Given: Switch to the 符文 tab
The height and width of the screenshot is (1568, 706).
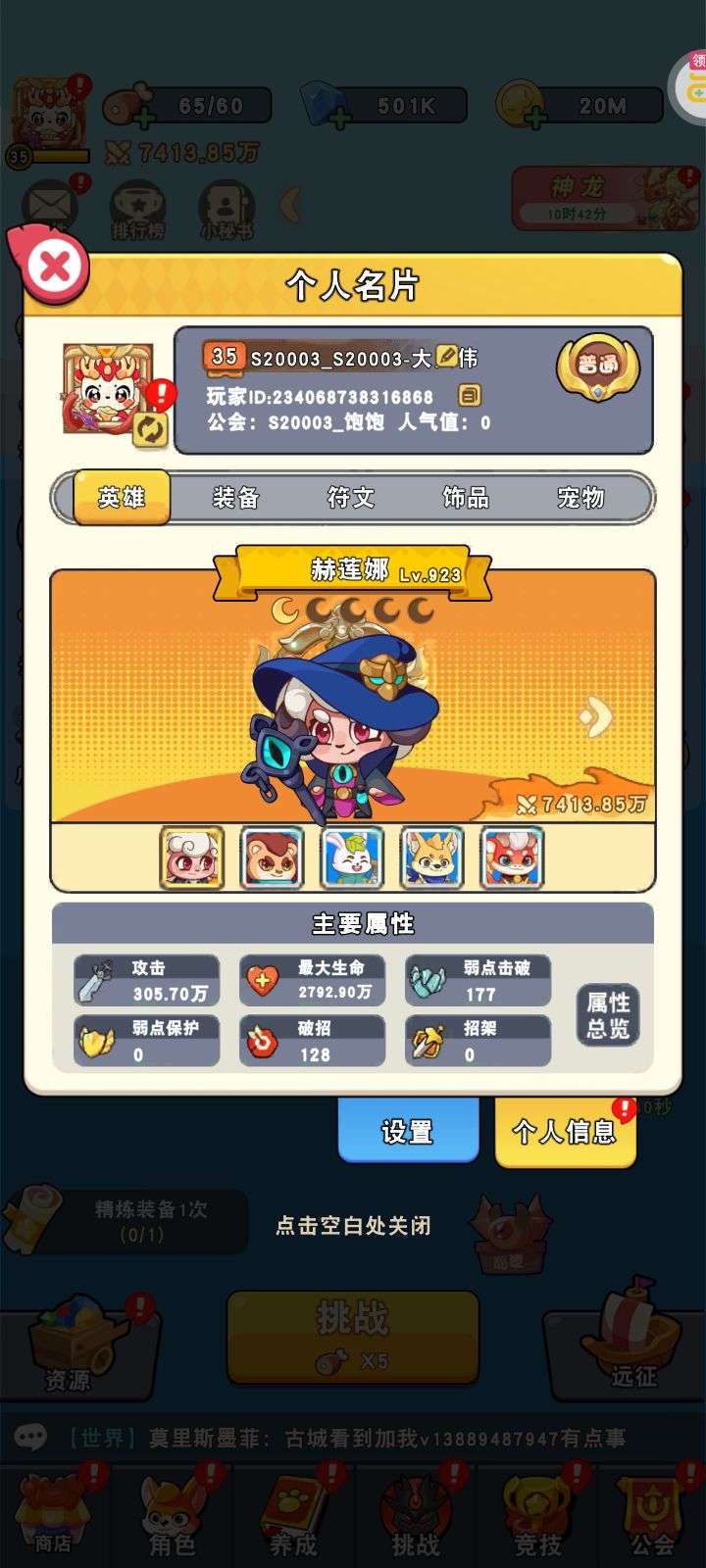Looking at the screenshot, I should [x=351, y=498].
